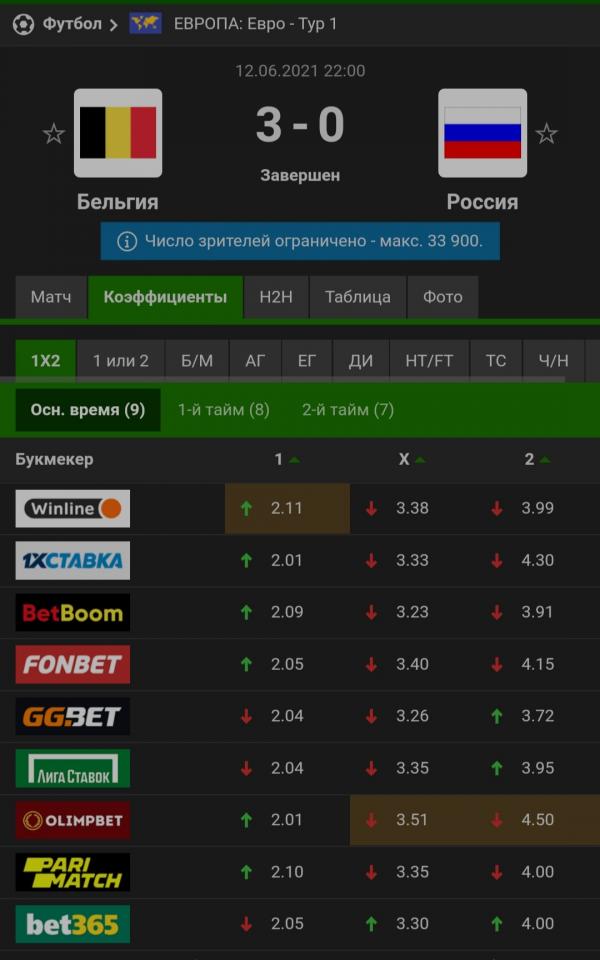Open the ЕВРОПА: Евро - Тур 1 league link
Viewport: 600px width, 960px height.
pos(255,23)
